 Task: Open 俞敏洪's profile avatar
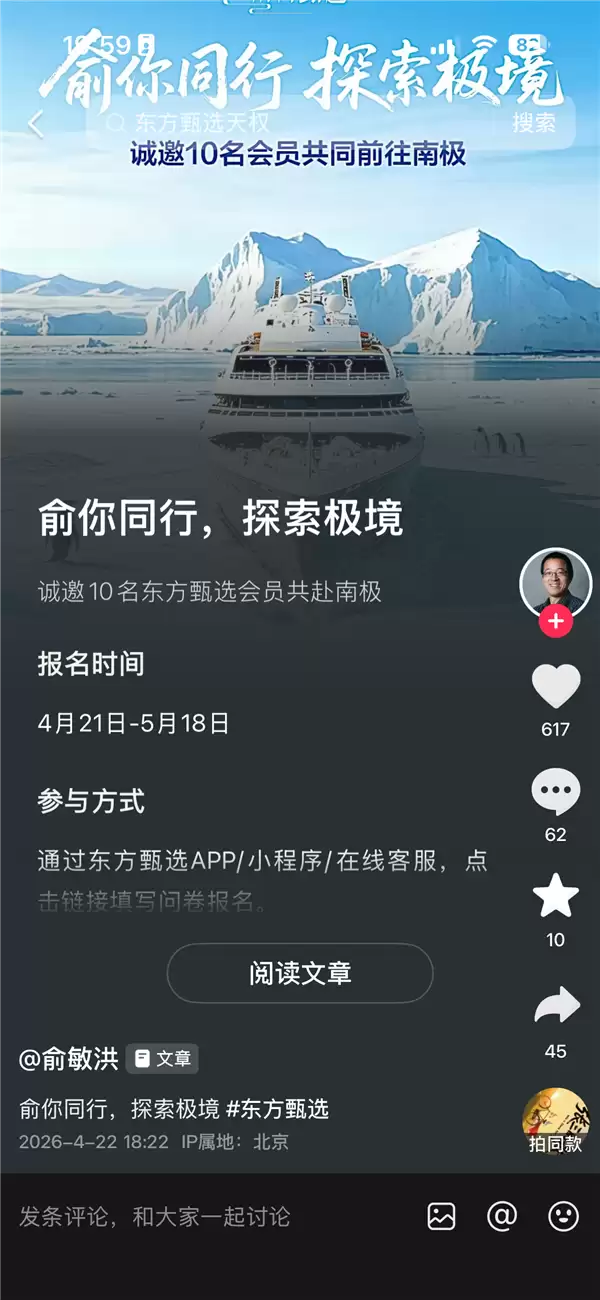[556, 583]
